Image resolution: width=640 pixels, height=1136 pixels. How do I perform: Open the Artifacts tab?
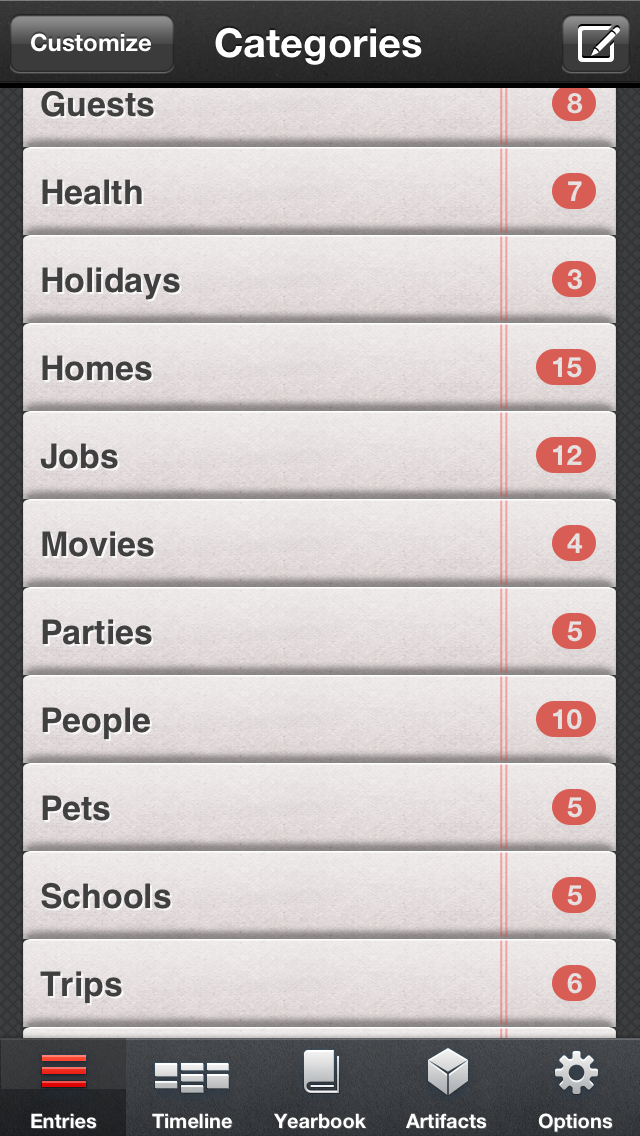(x=447, y=1090)
